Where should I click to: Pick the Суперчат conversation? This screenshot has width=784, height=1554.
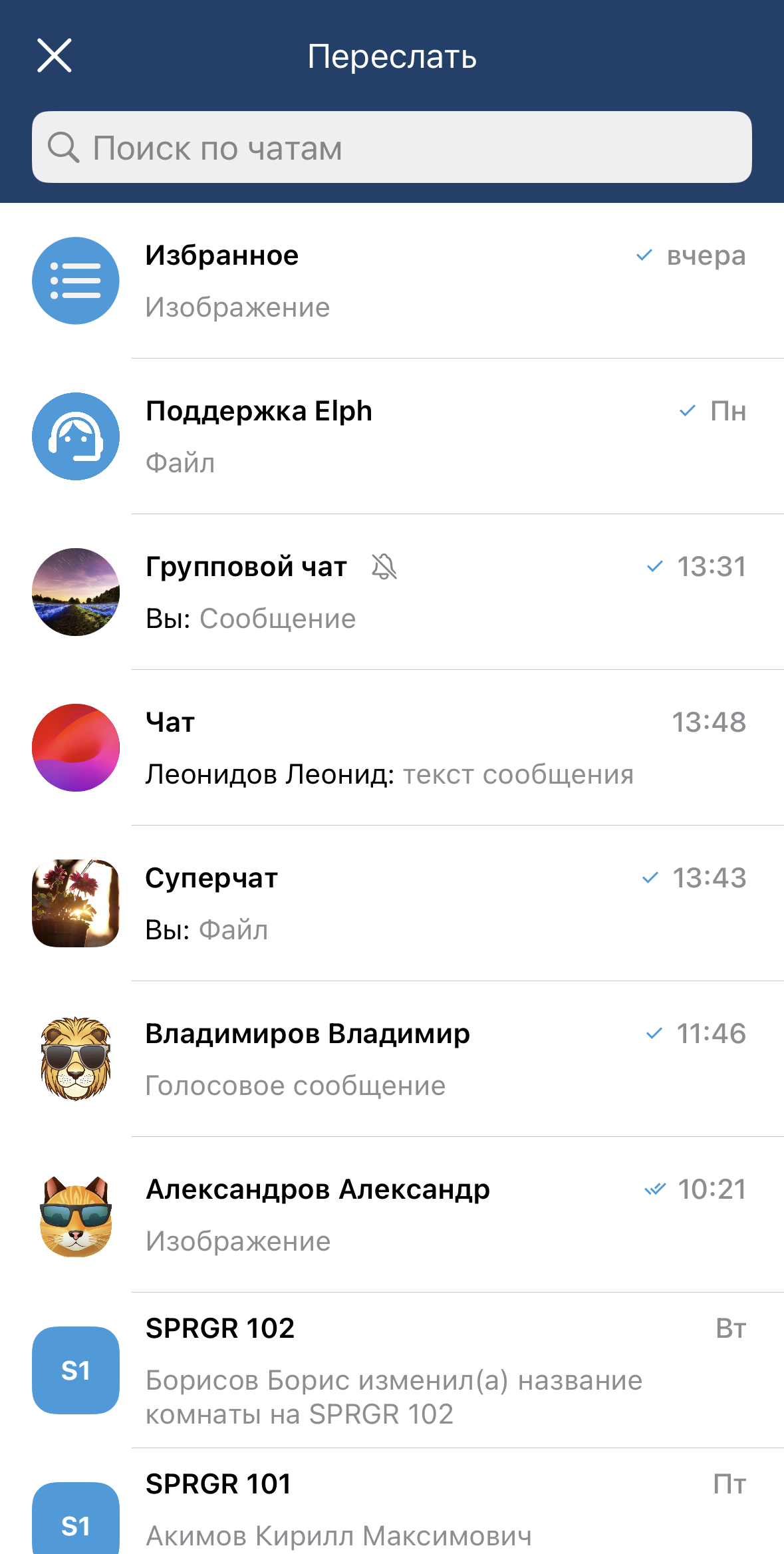pyautogui.click(x=392, y=903)
